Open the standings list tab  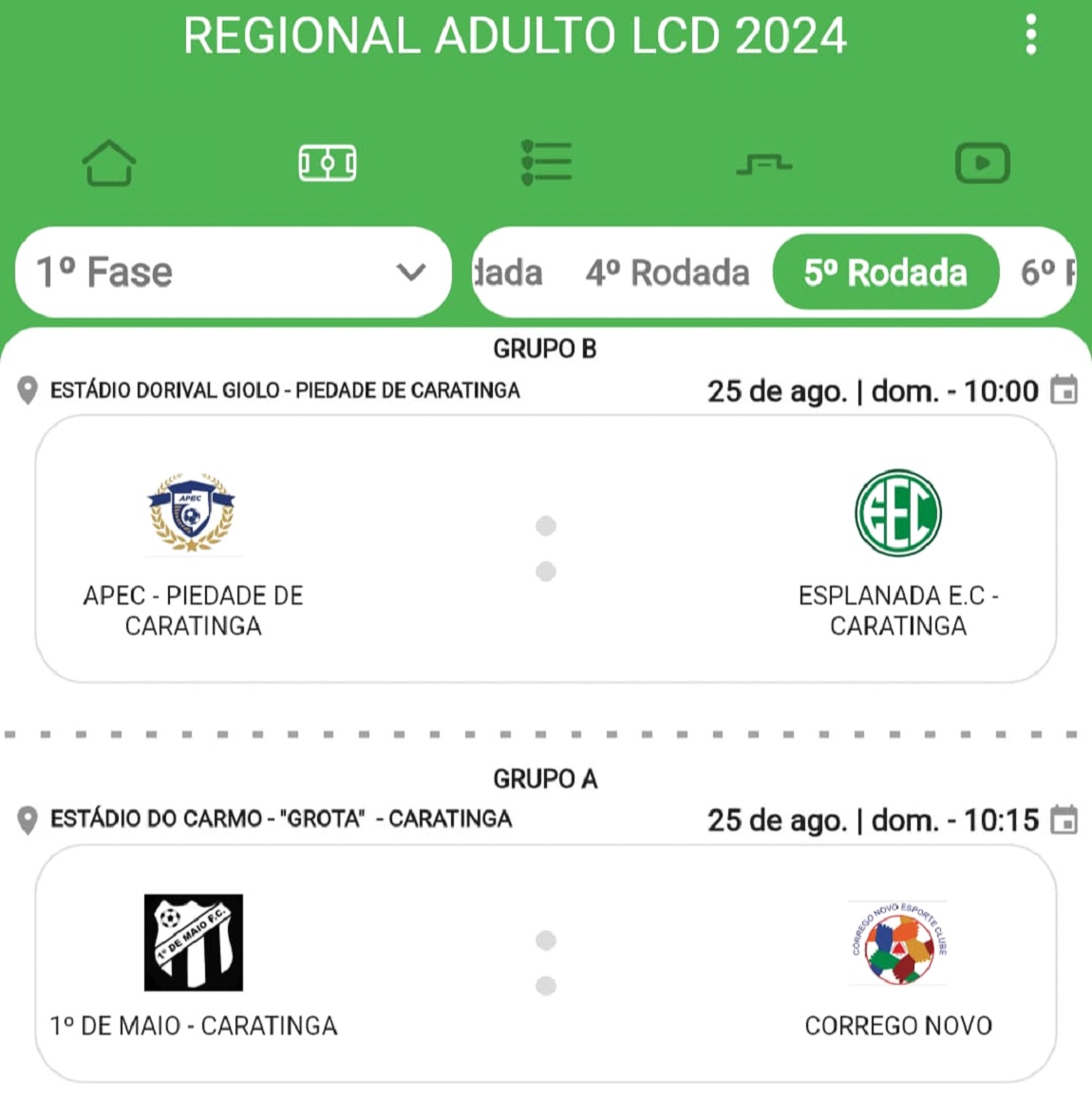[547, 163]
